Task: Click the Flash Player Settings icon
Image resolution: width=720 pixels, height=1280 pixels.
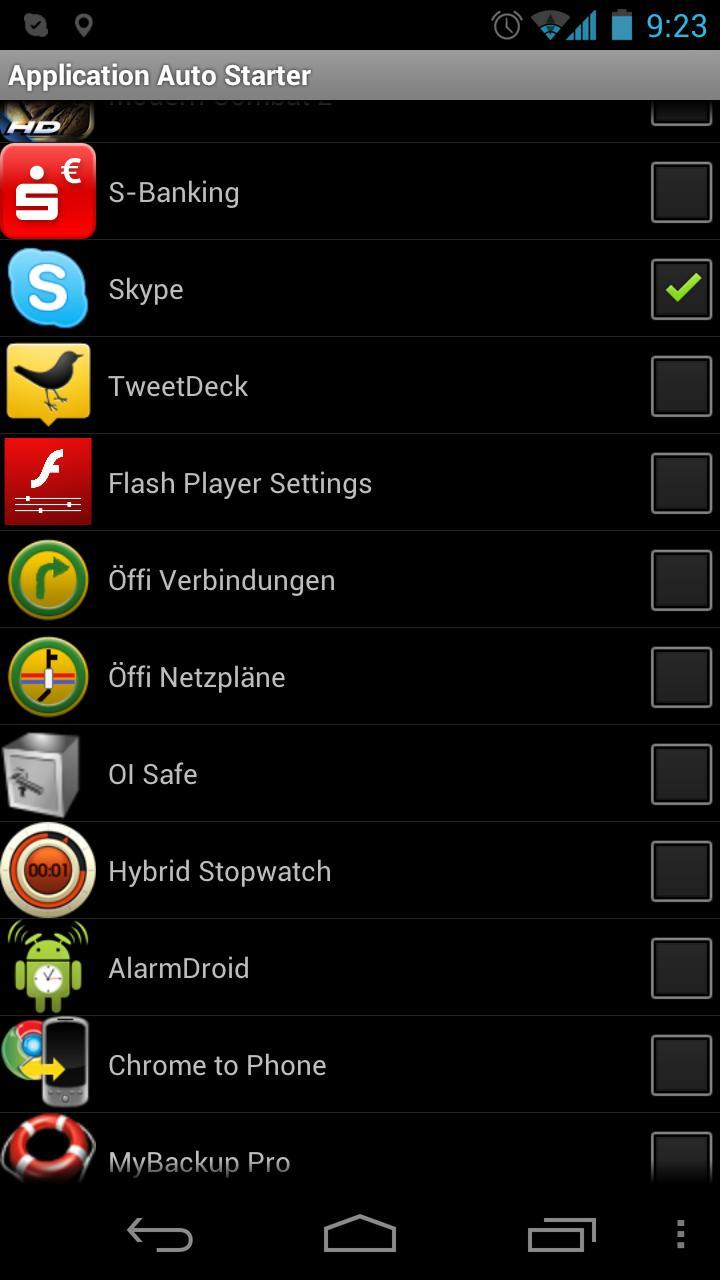Action: pyautogui.click(x=48, y=482)
